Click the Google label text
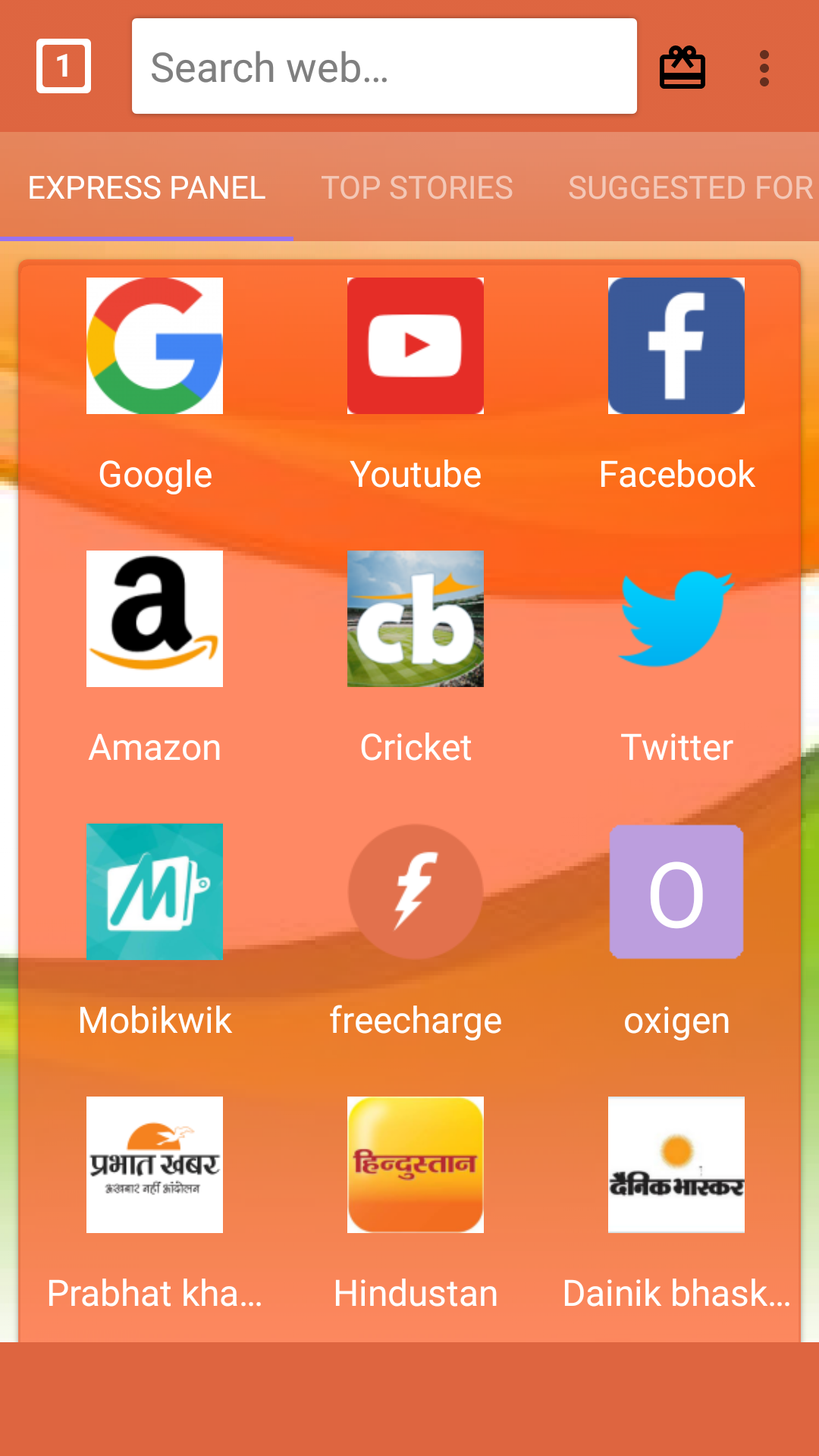 154,474
